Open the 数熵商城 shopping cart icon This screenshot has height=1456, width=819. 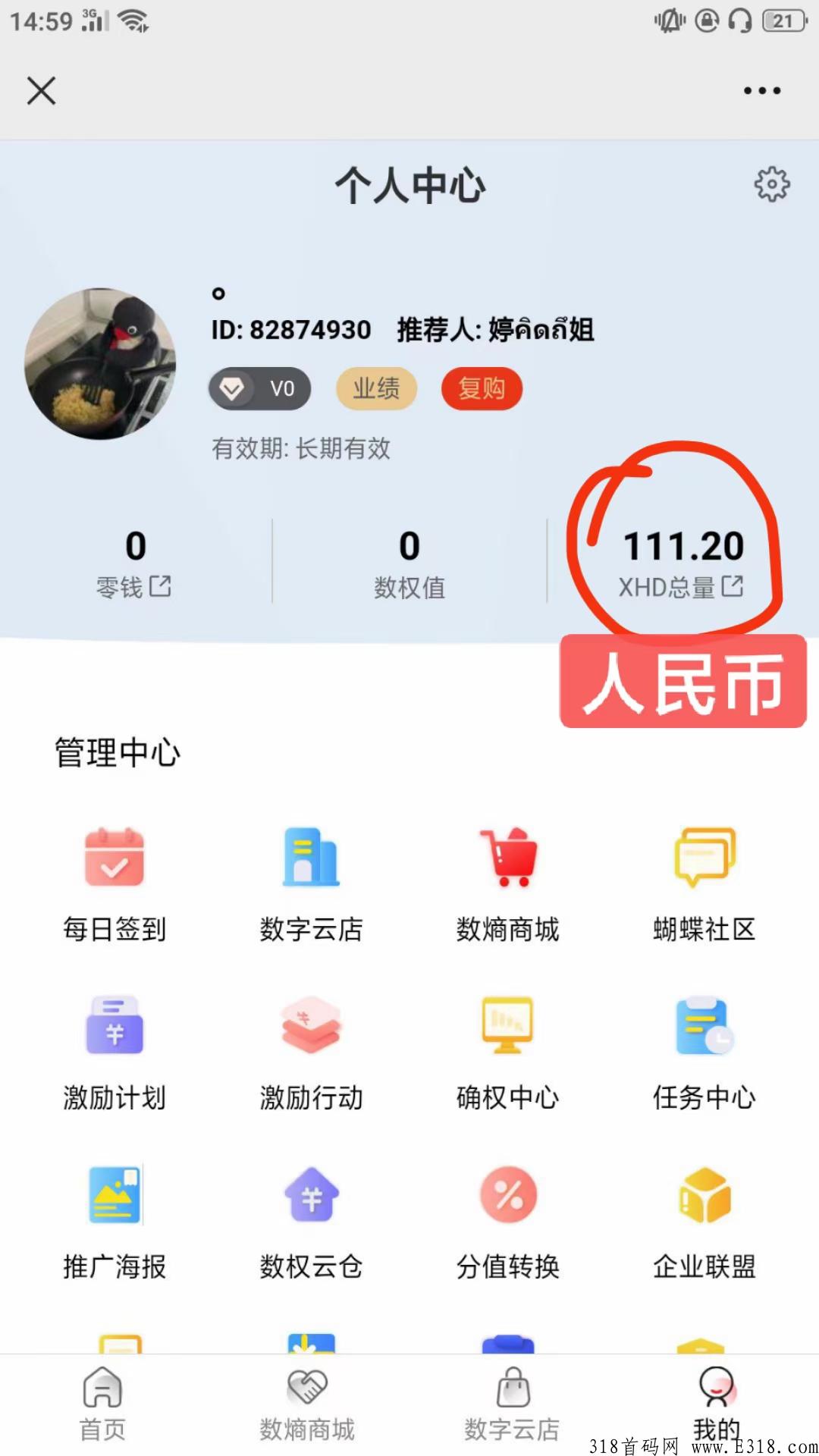tap(507, 857)
